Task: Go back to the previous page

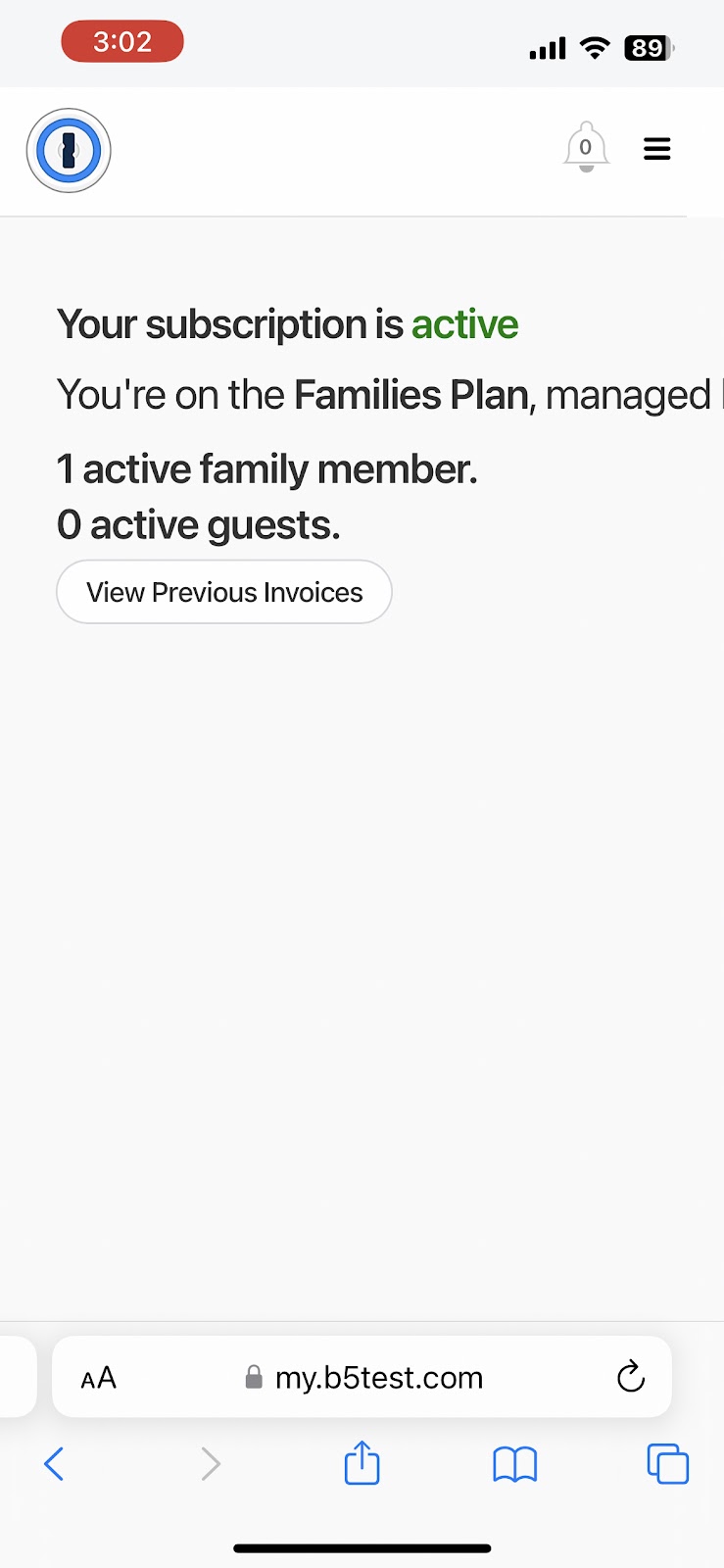Action: pyautogui.click(x=55, y=1464)
